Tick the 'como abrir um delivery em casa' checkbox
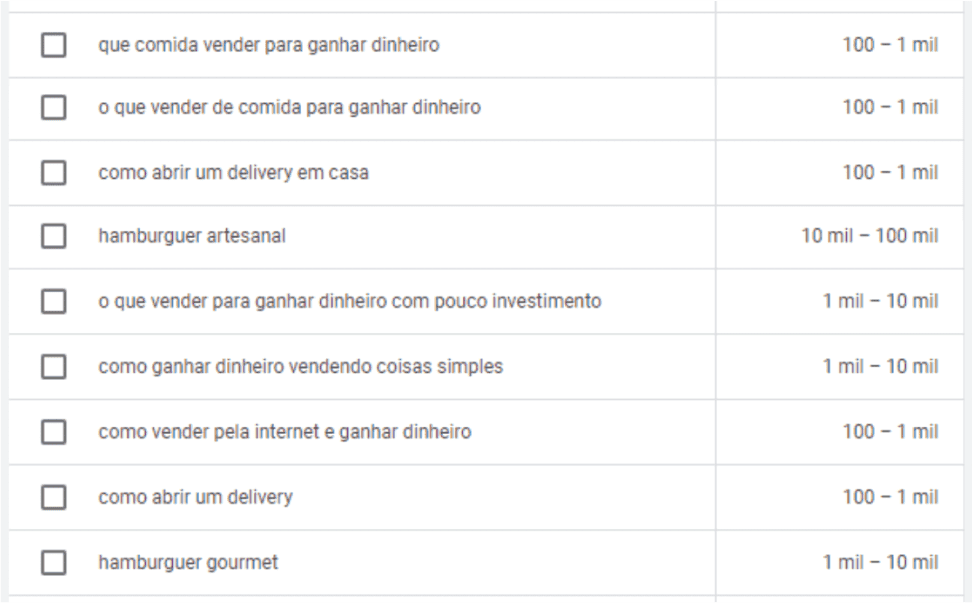 [54, 173]
